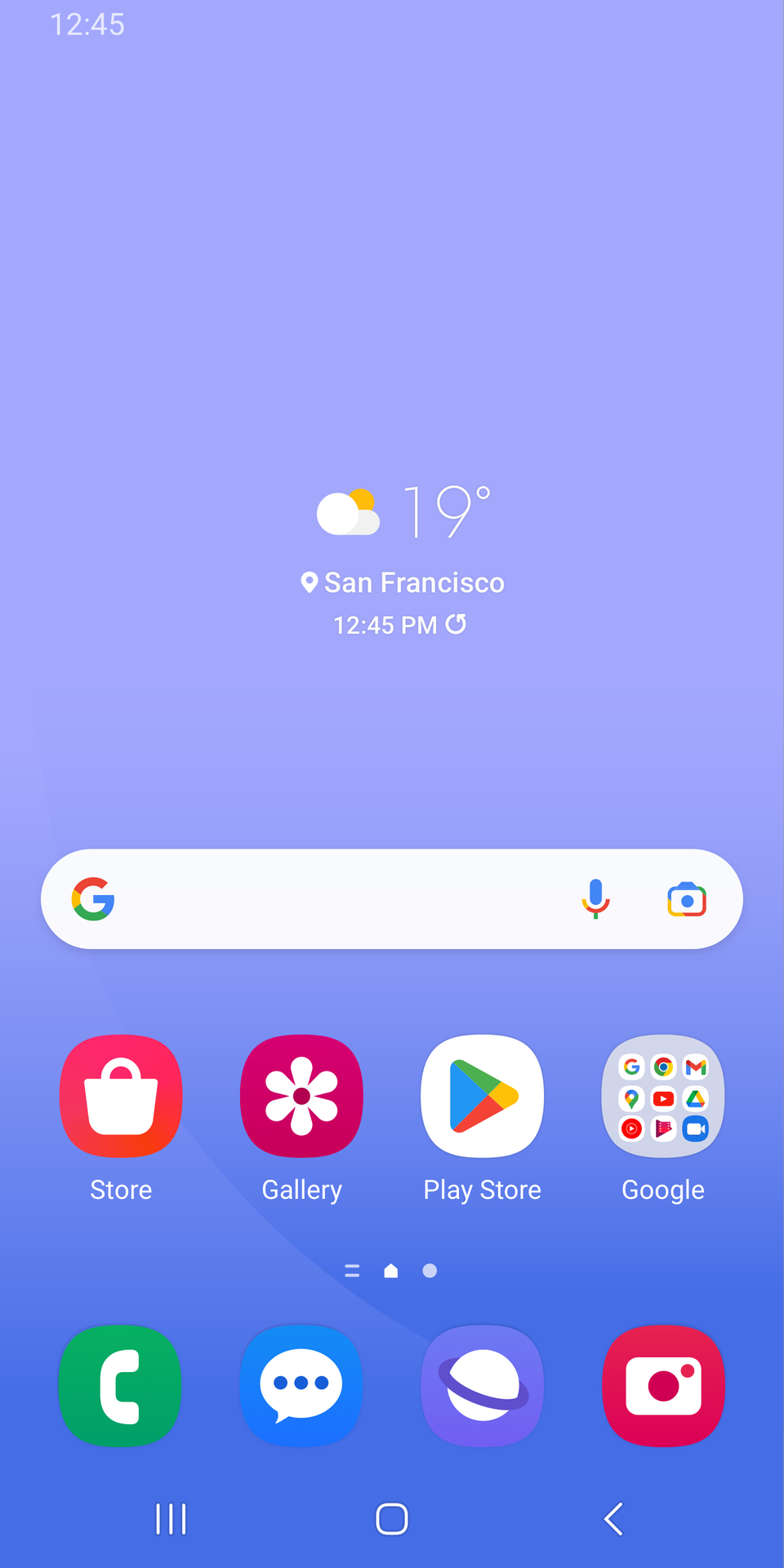The height and width of the screenshot is (1568, 784).
Task: Open the Play Store
Action: pos(482,1096)
